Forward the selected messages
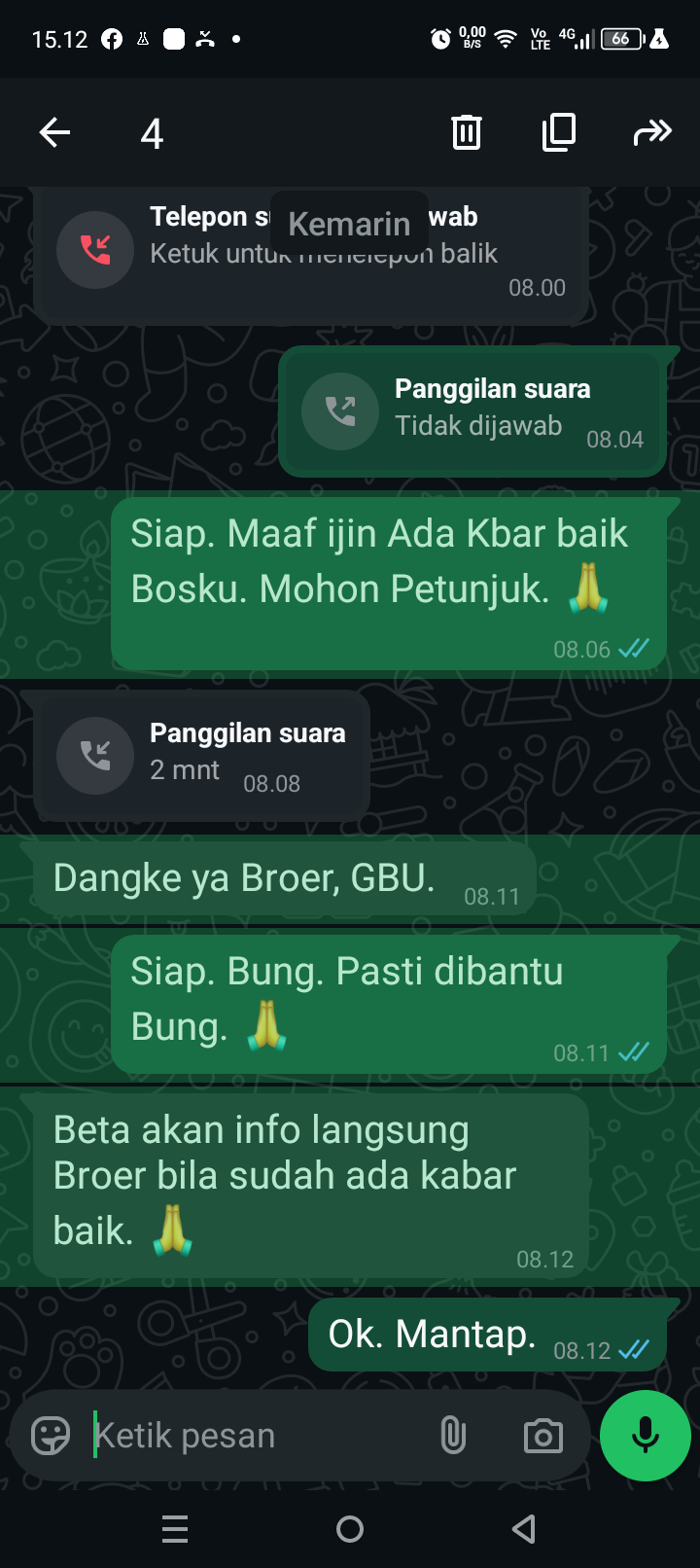 tap(651, 132)
